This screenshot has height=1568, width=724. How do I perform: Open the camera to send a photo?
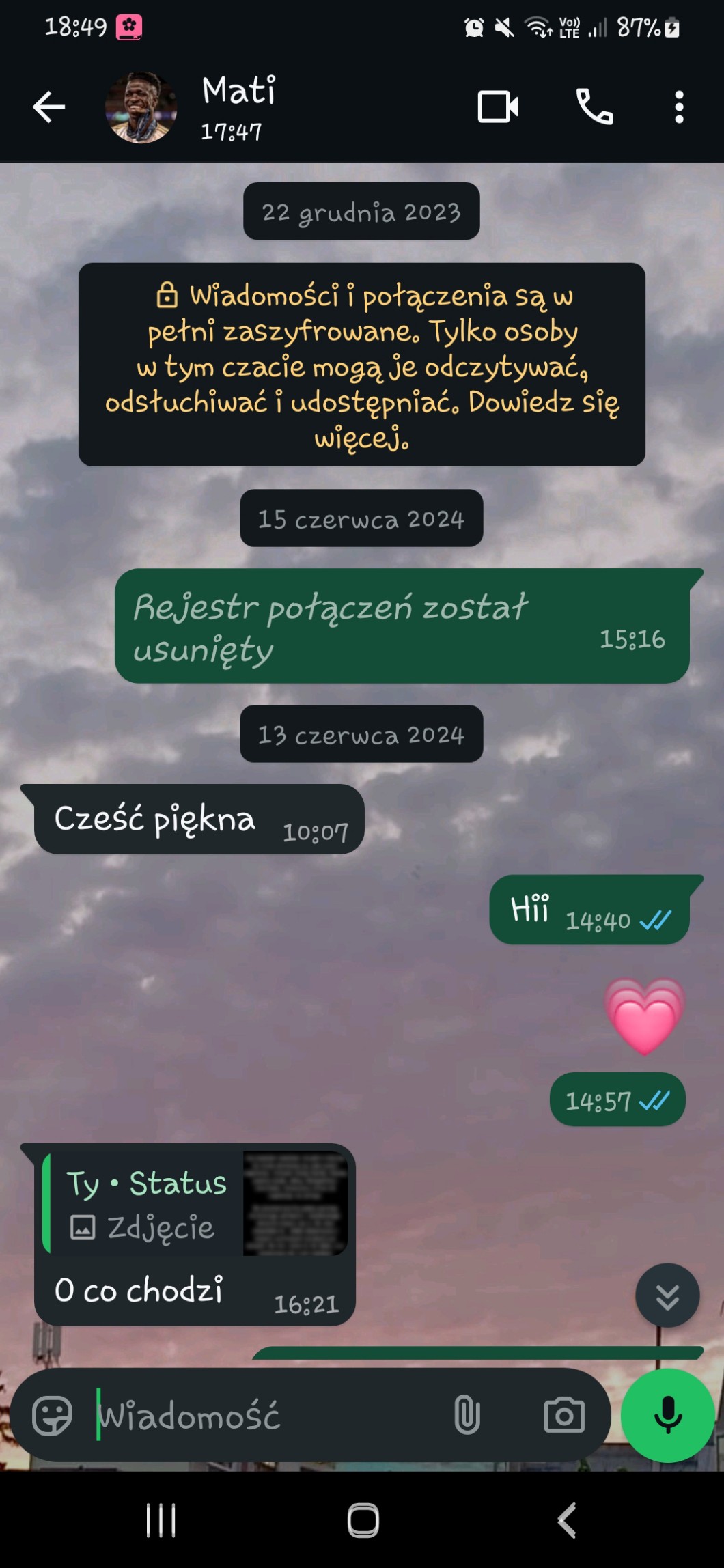(563, 1416)
